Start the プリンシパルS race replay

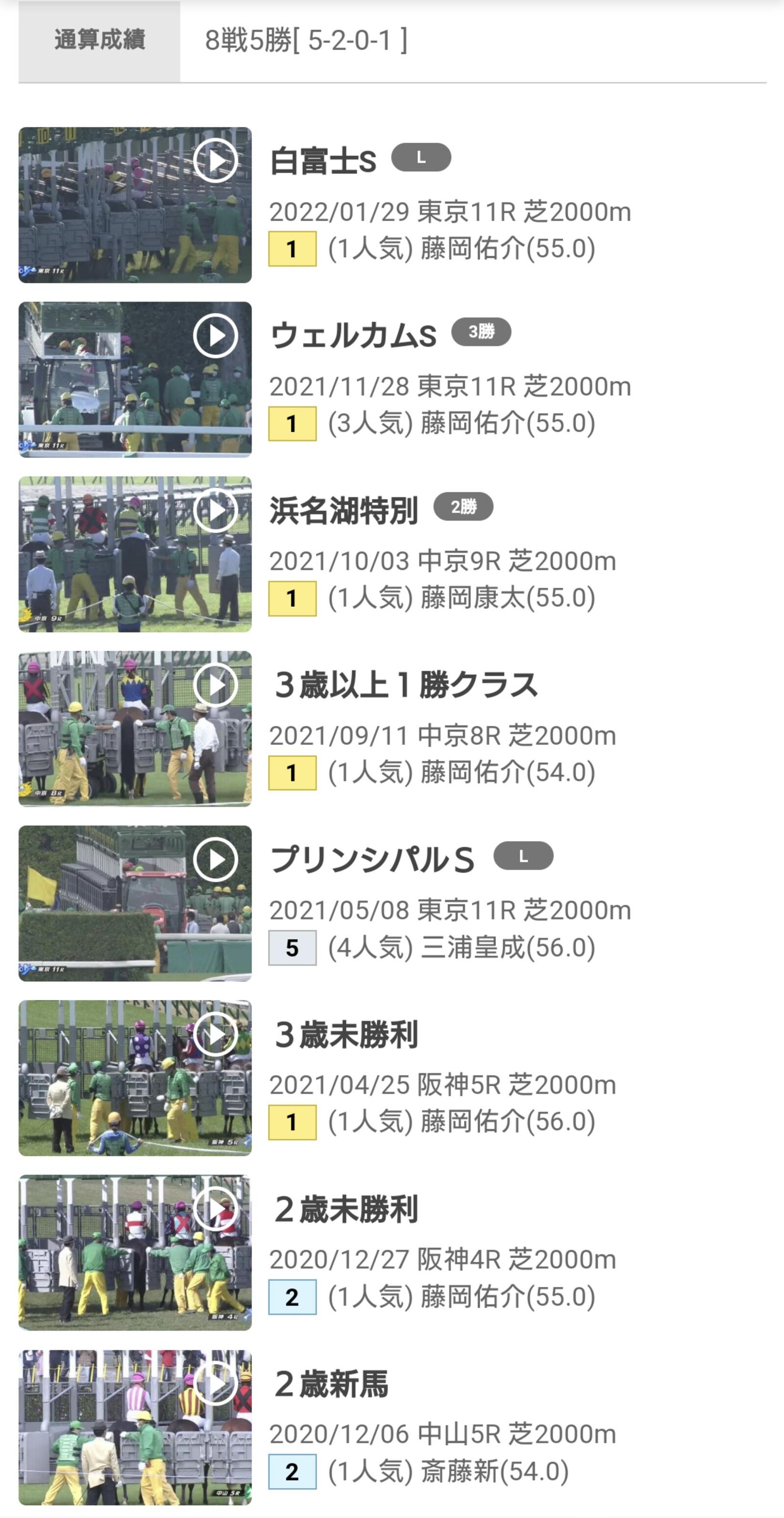(215, 860)
